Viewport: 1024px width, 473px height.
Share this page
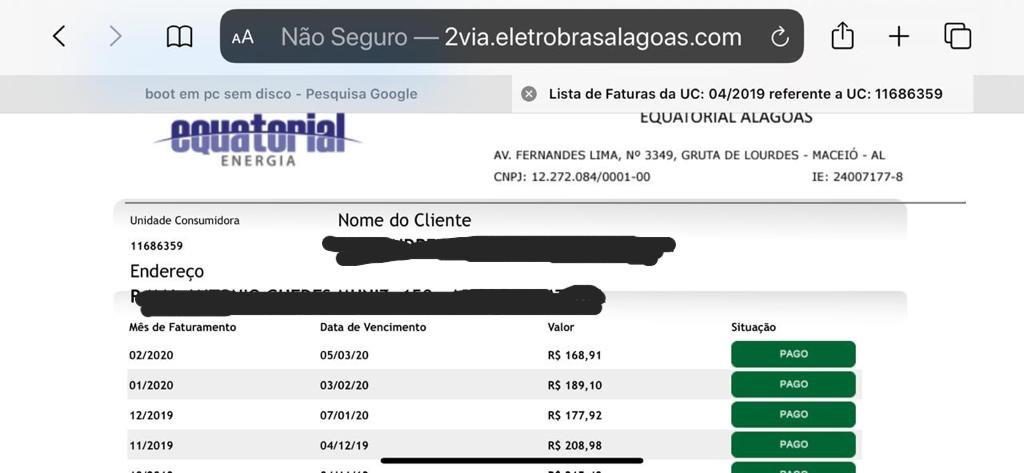(842, 37)
